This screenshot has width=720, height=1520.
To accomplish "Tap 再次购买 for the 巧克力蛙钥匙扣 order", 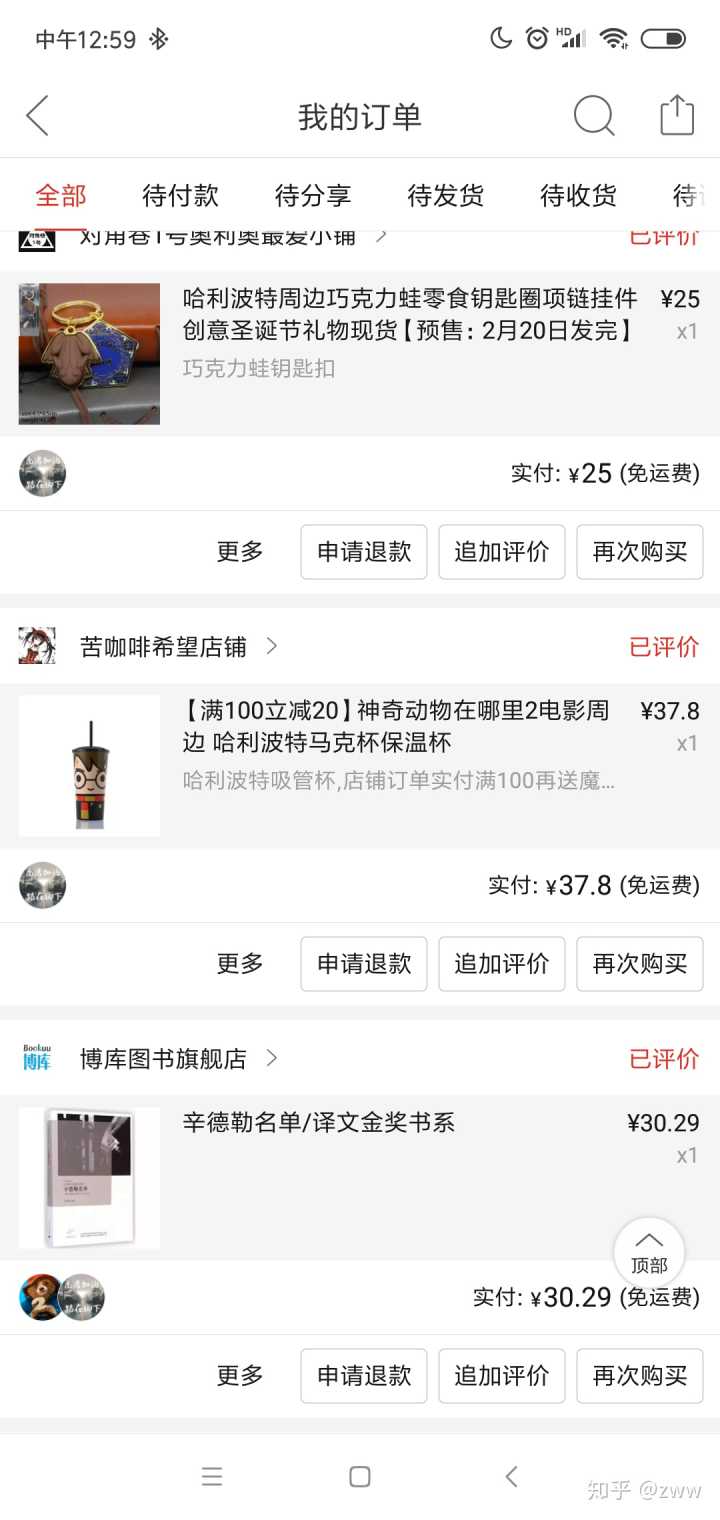I will (x=640, y=552).
